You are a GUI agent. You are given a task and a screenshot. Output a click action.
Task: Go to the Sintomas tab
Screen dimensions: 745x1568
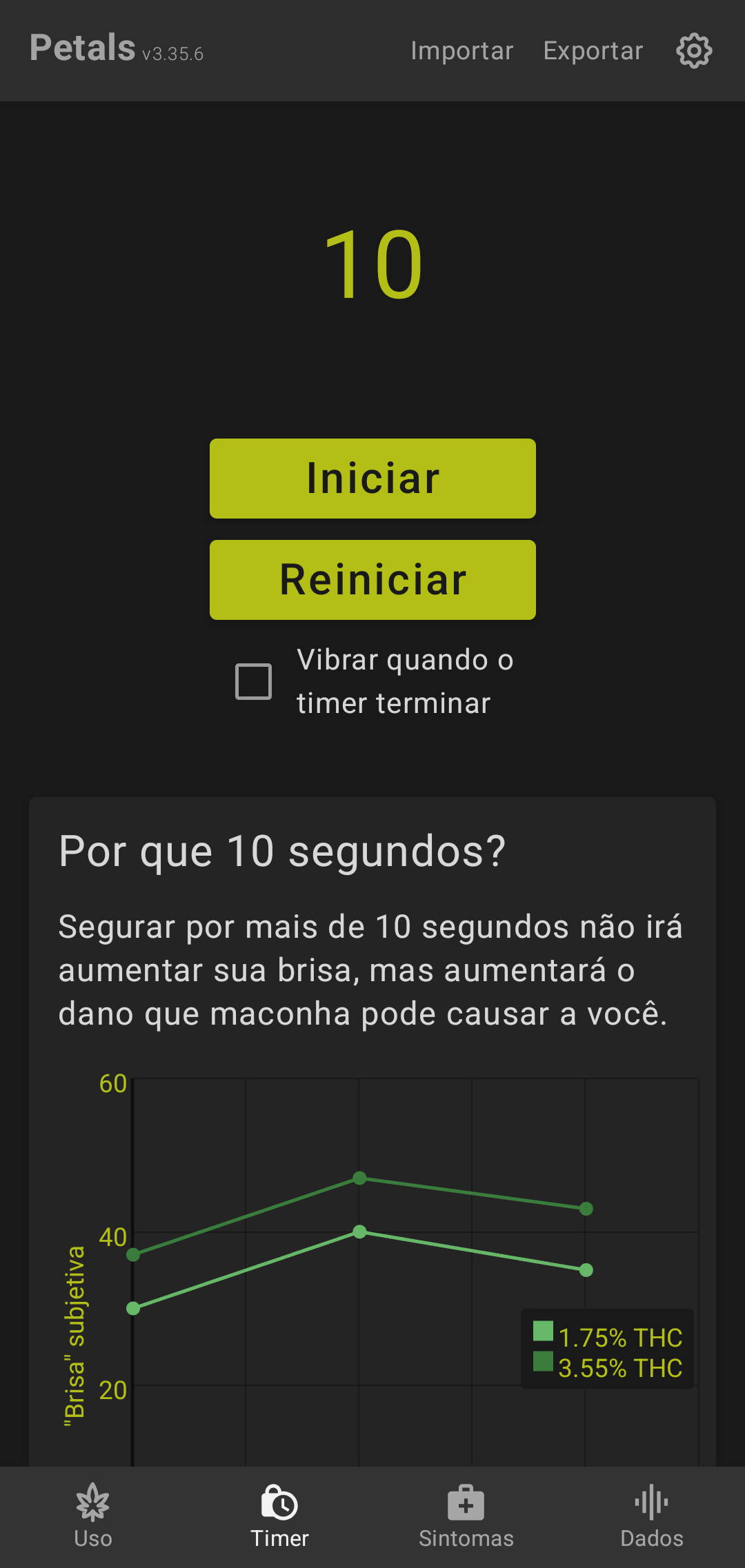[x=466, y=1517]
